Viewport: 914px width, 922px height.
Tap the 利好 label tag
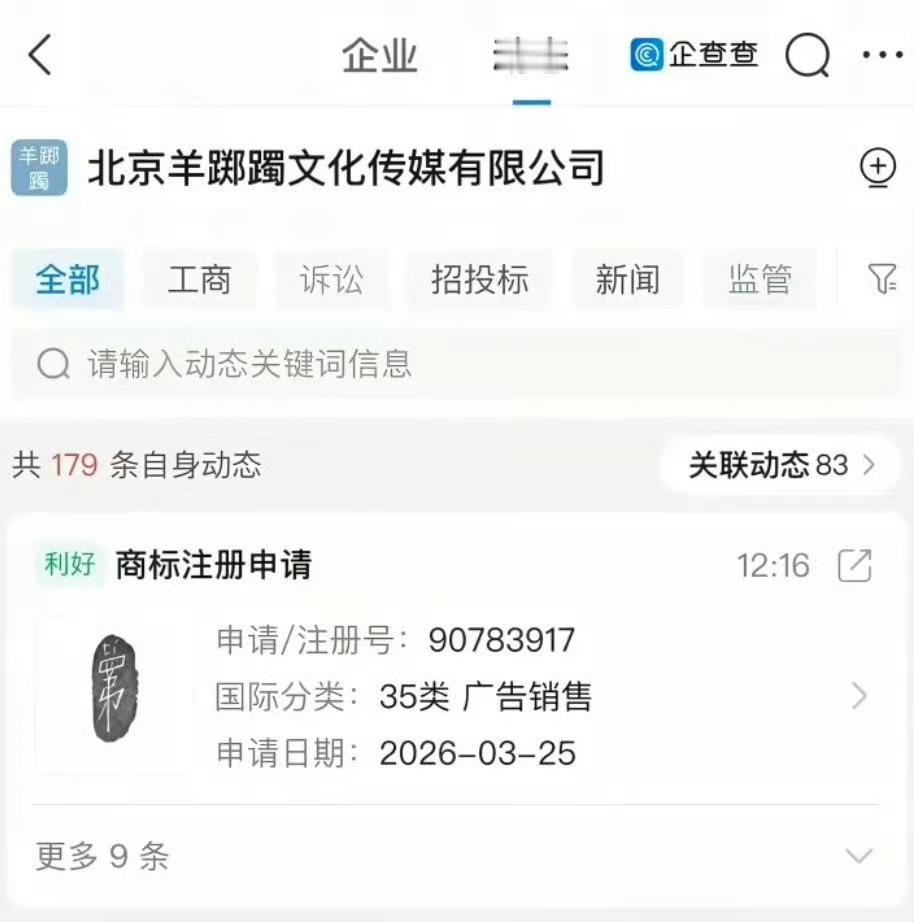tap(69, 565)
